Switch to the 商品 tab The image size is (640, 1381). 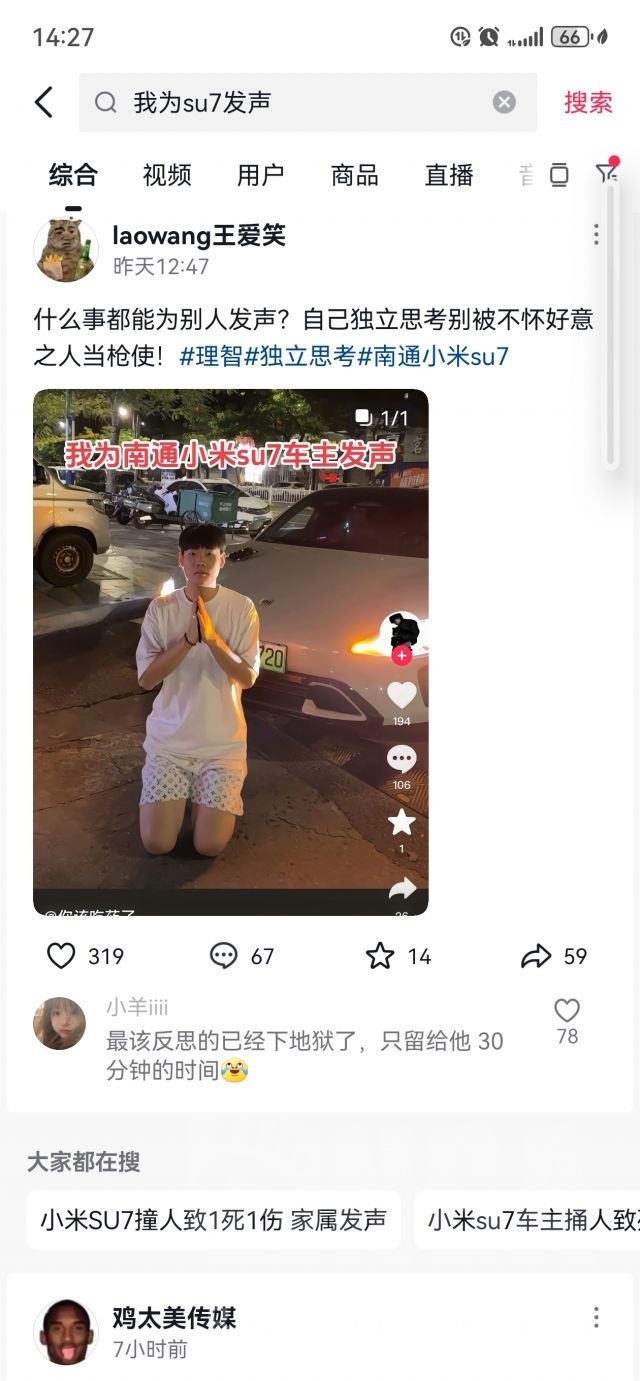(x=354, y=175)
